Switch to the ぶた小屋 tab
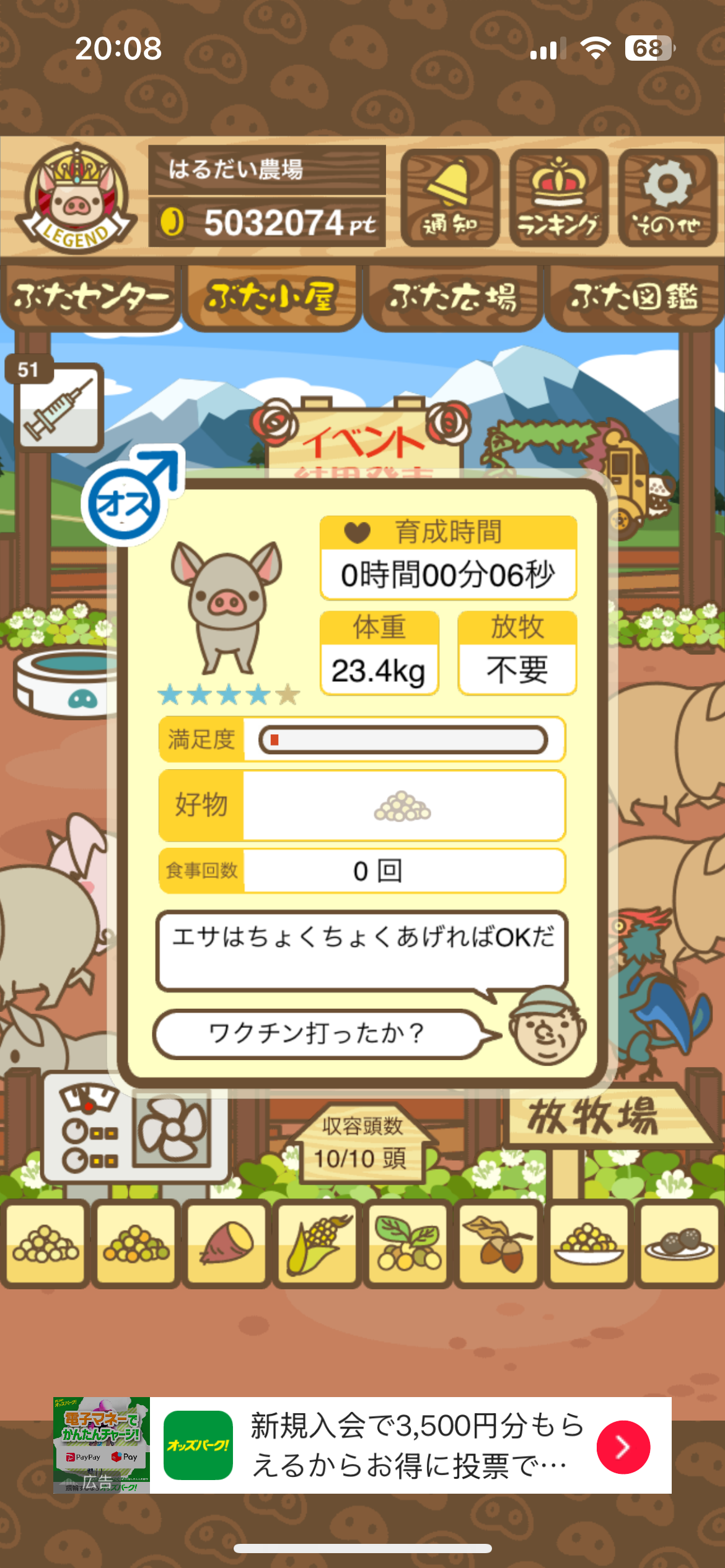The width and height of the screenshot is (725, 1568). pyautogui.click(x=271, y=297)
